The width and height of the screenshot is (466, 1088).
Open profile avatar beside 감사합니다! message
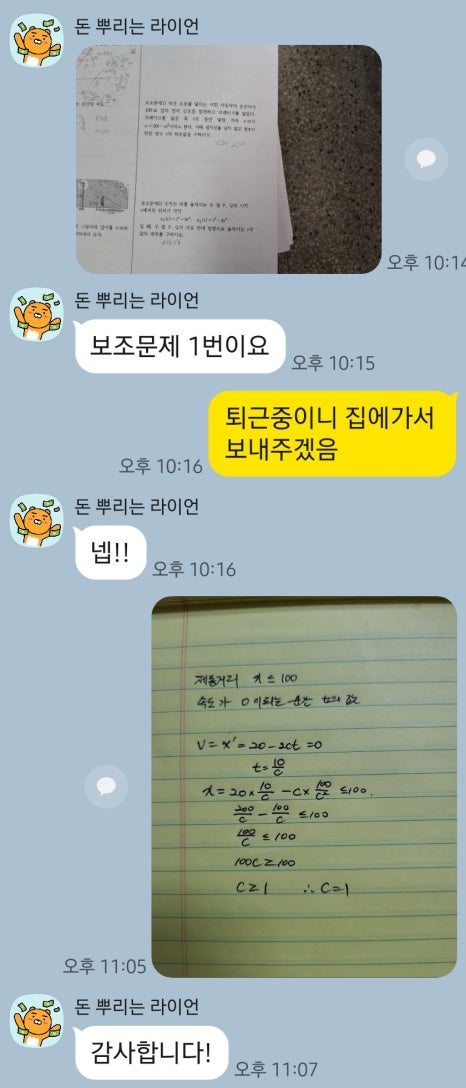(x=37, y=1020)
